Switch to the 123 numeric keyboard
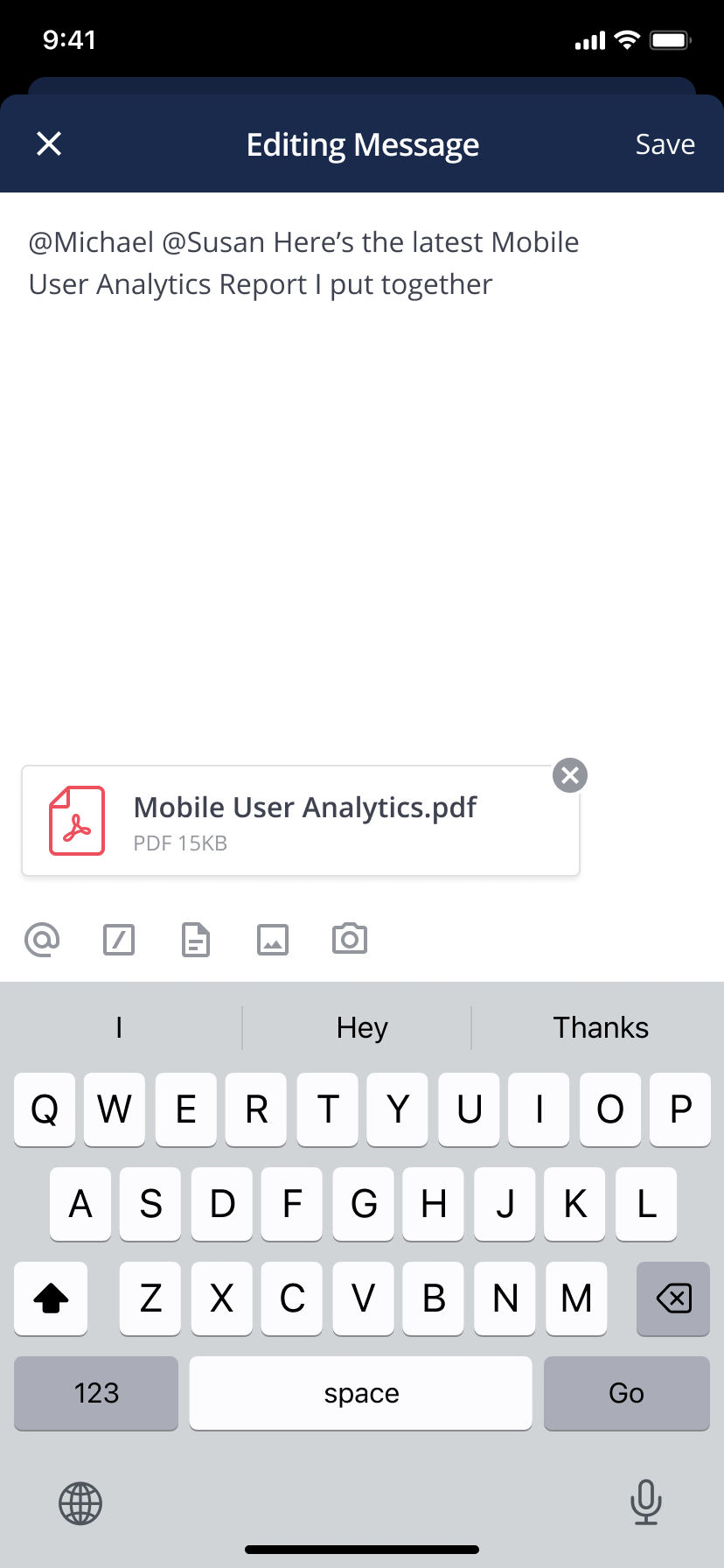This screenshot has height=1568, width=724. [95, 1393]
